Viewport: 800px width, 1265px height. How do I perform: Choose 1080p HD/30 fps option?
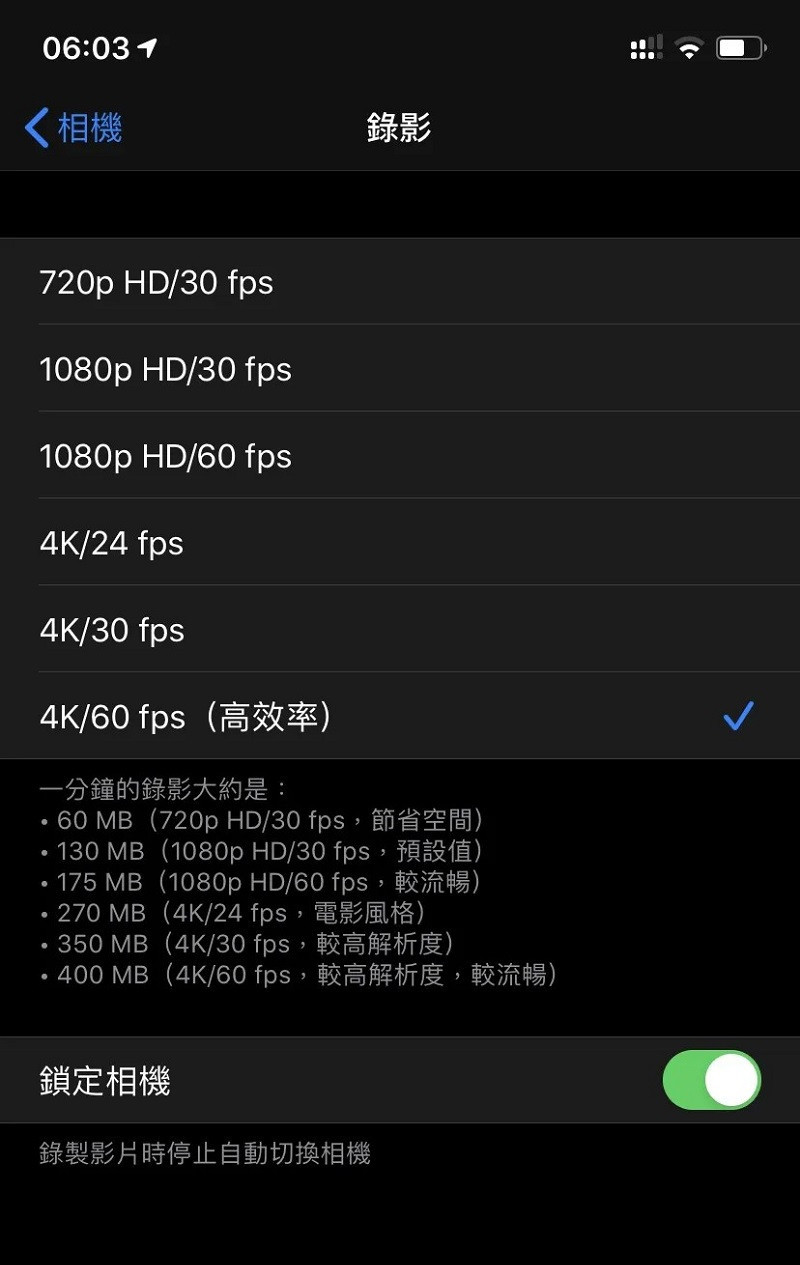click(400, 369)
